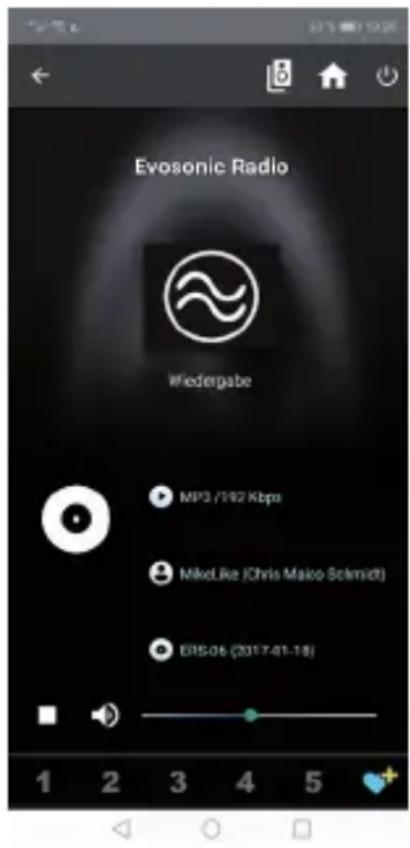Select preset 5
This screenshot has width=410, height=848.
313,781
